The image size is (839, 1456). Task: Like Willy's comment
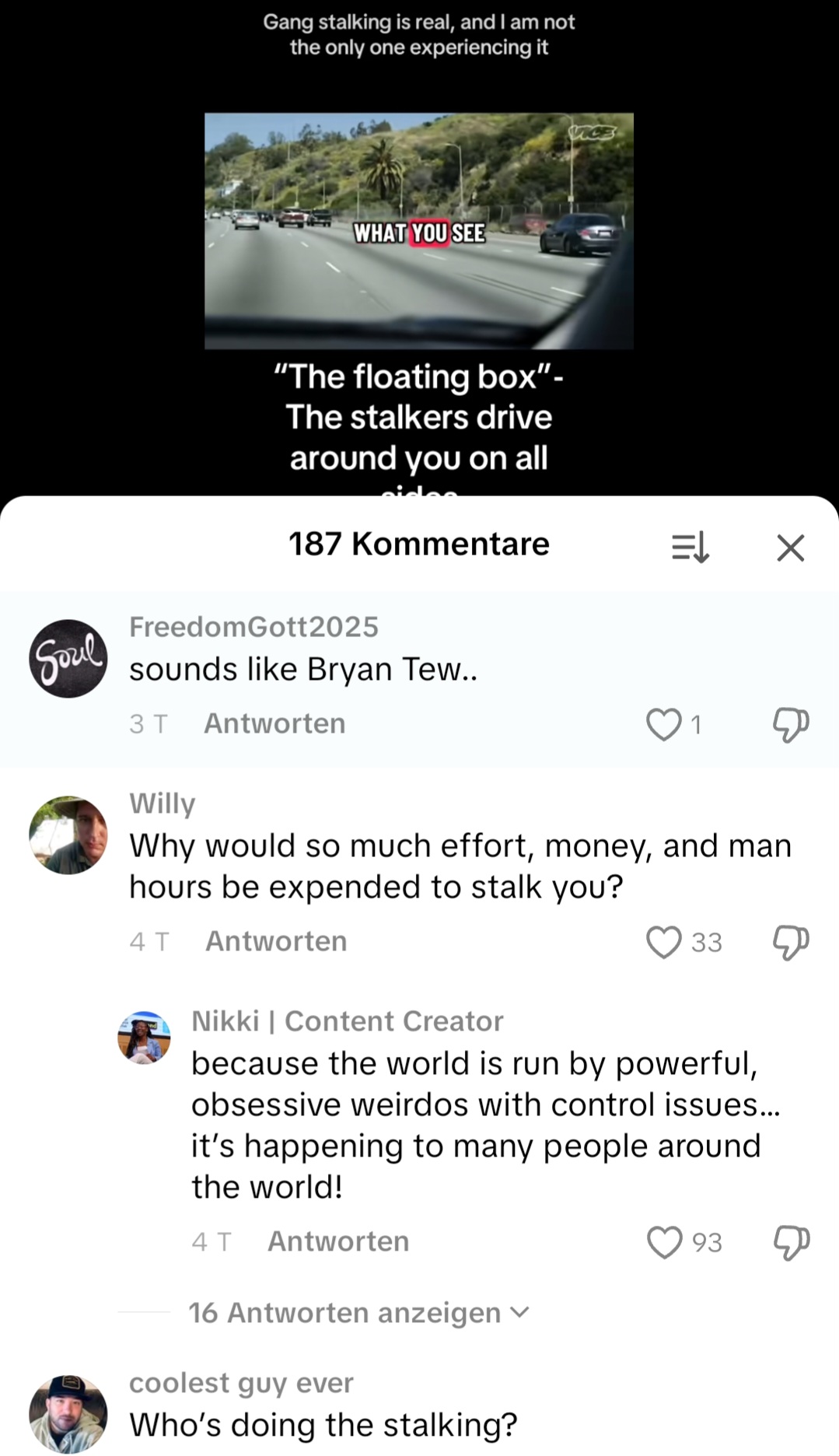click(664, 942)
